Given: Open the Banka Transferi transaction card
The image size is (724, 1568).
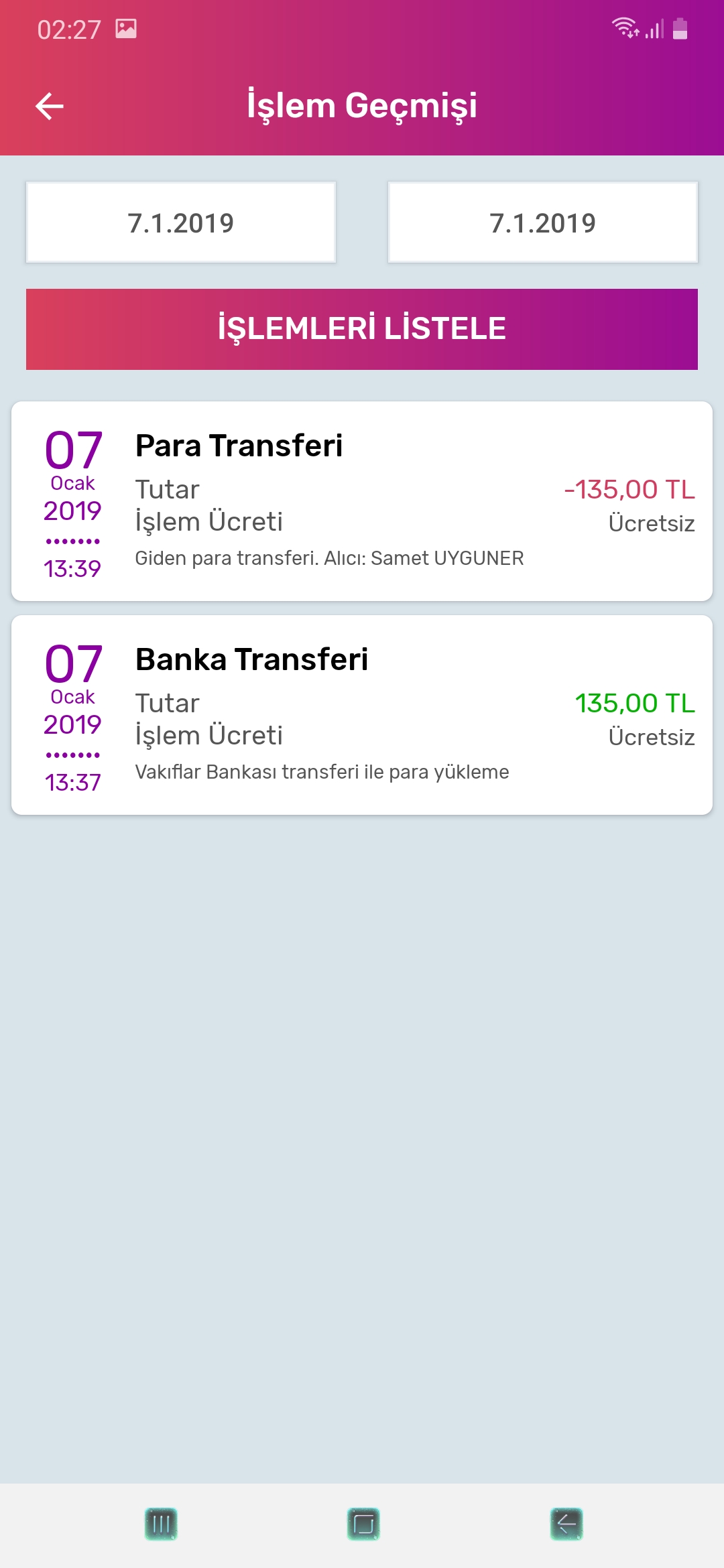Looking at the screenshot, I should point(362,714).
